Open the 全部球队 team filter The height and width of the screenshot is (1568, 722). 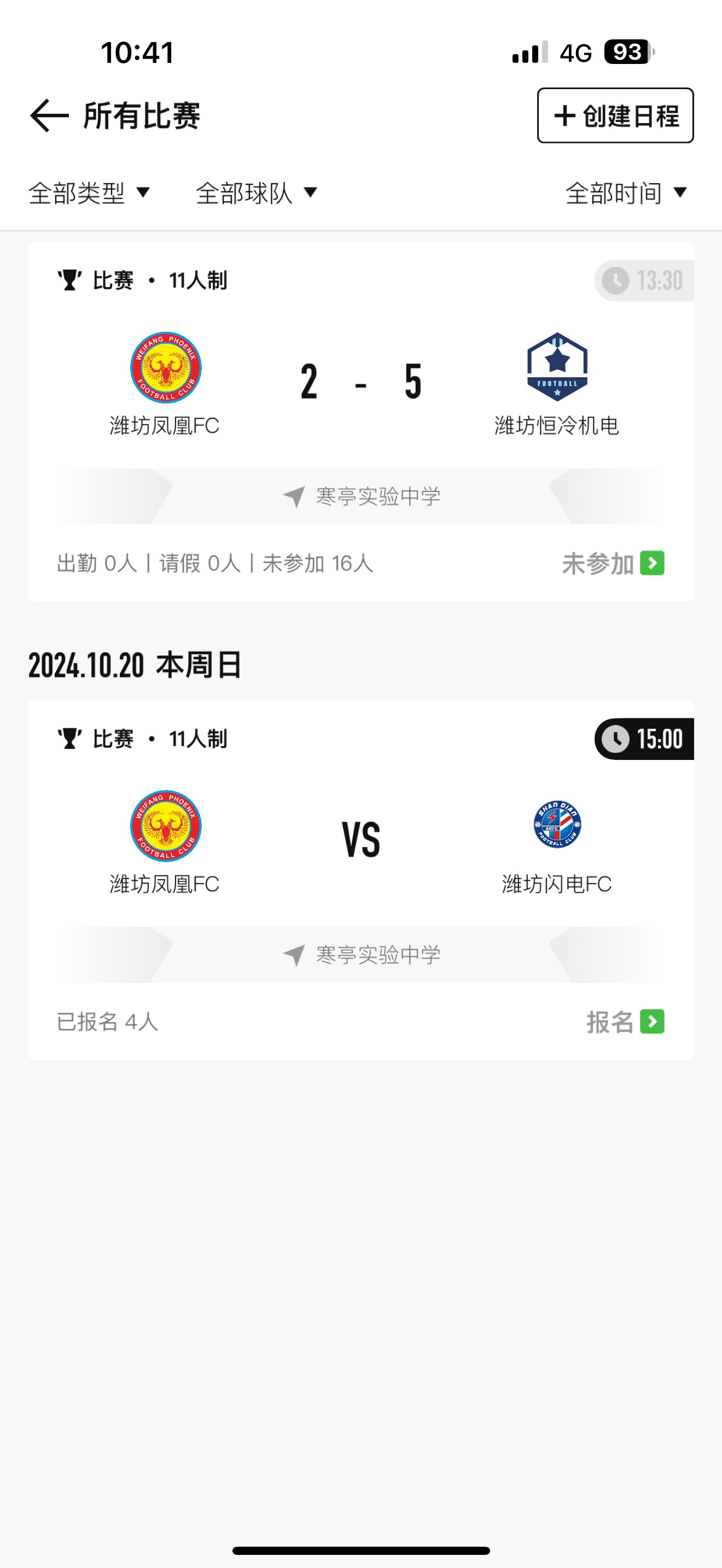[x=257, y=193]
